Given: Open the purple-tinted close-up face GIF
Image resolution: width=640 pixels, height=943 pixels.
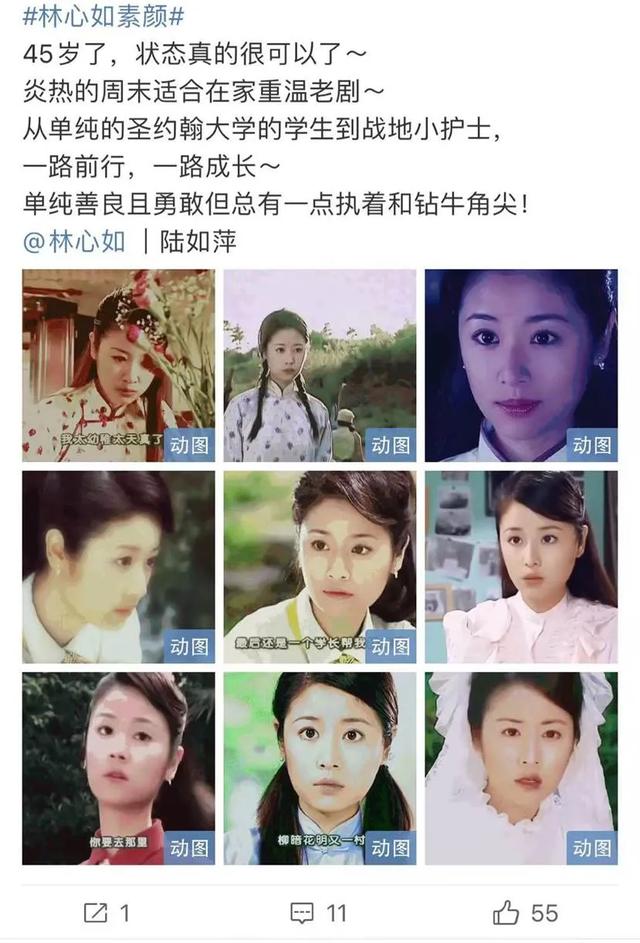Looking at the screenshot, I should pyautogui.click(x=521, y=365).
